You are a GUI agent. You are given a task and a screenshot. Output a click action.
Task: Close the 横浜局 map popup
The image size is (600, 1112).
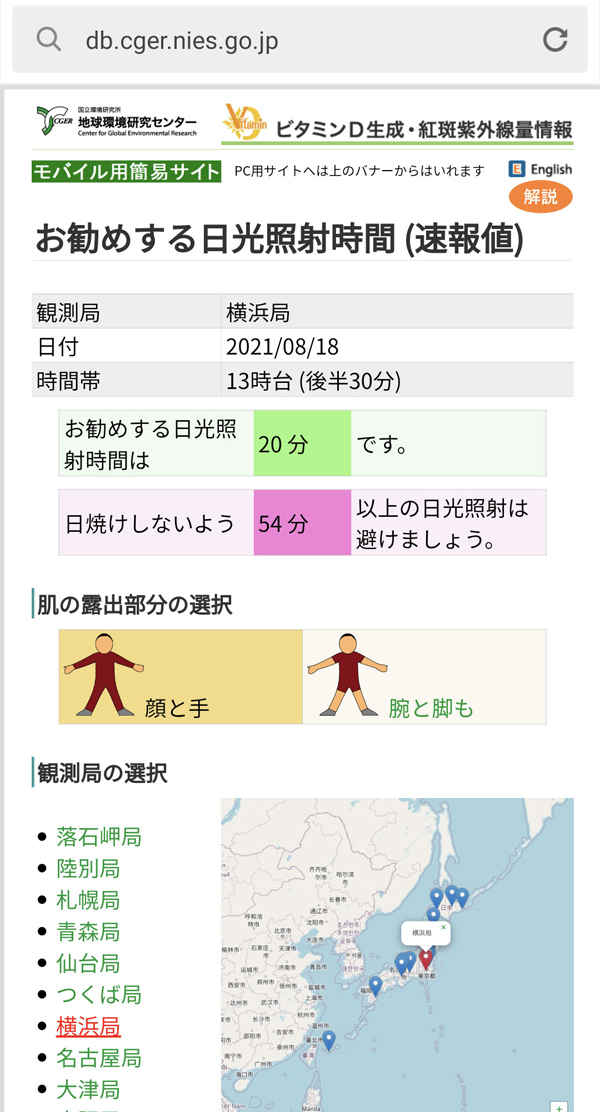coord(443,926)
